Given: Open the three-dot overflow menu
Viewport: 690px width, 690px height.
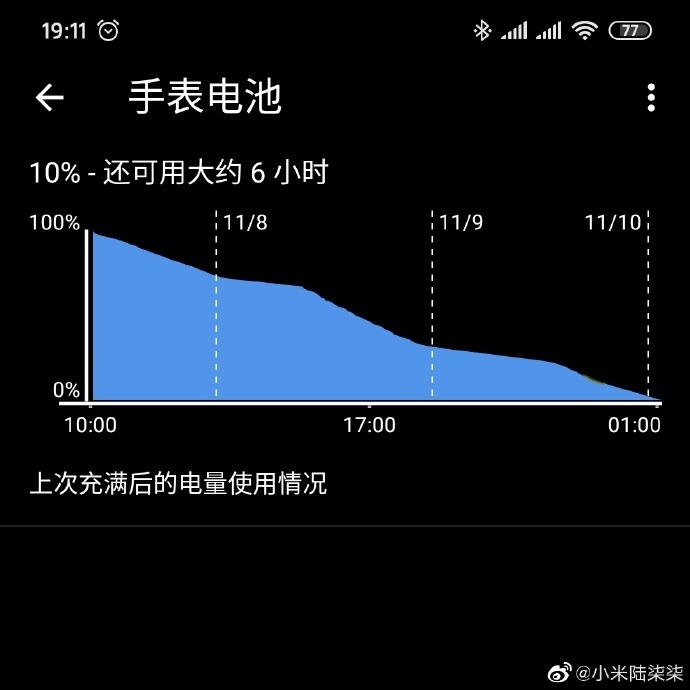Looking at the screenshot, I should (651, 97).
